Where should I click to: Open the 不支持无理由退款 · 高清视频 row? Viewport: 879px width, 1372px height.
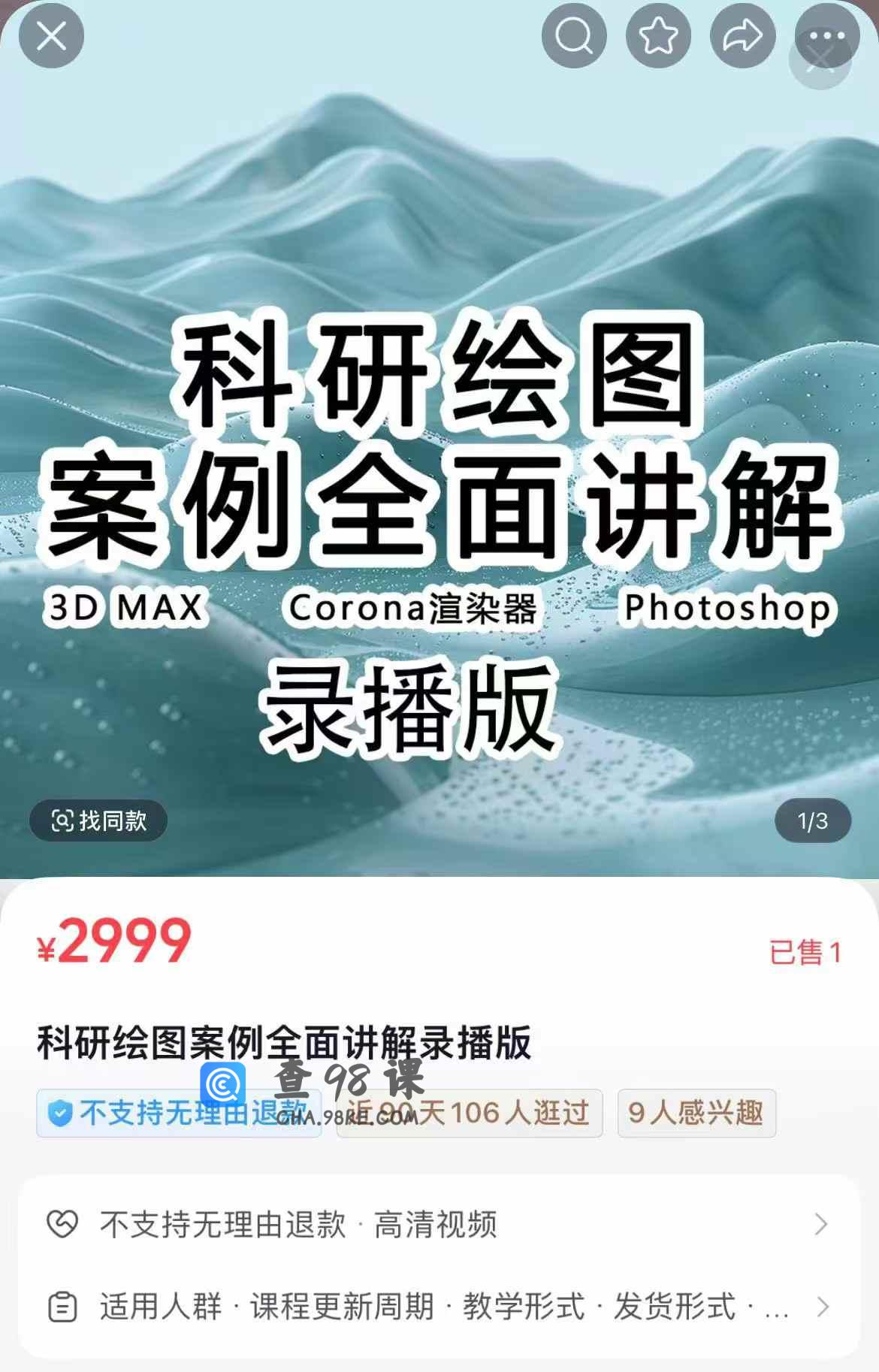coord(439,1225)
